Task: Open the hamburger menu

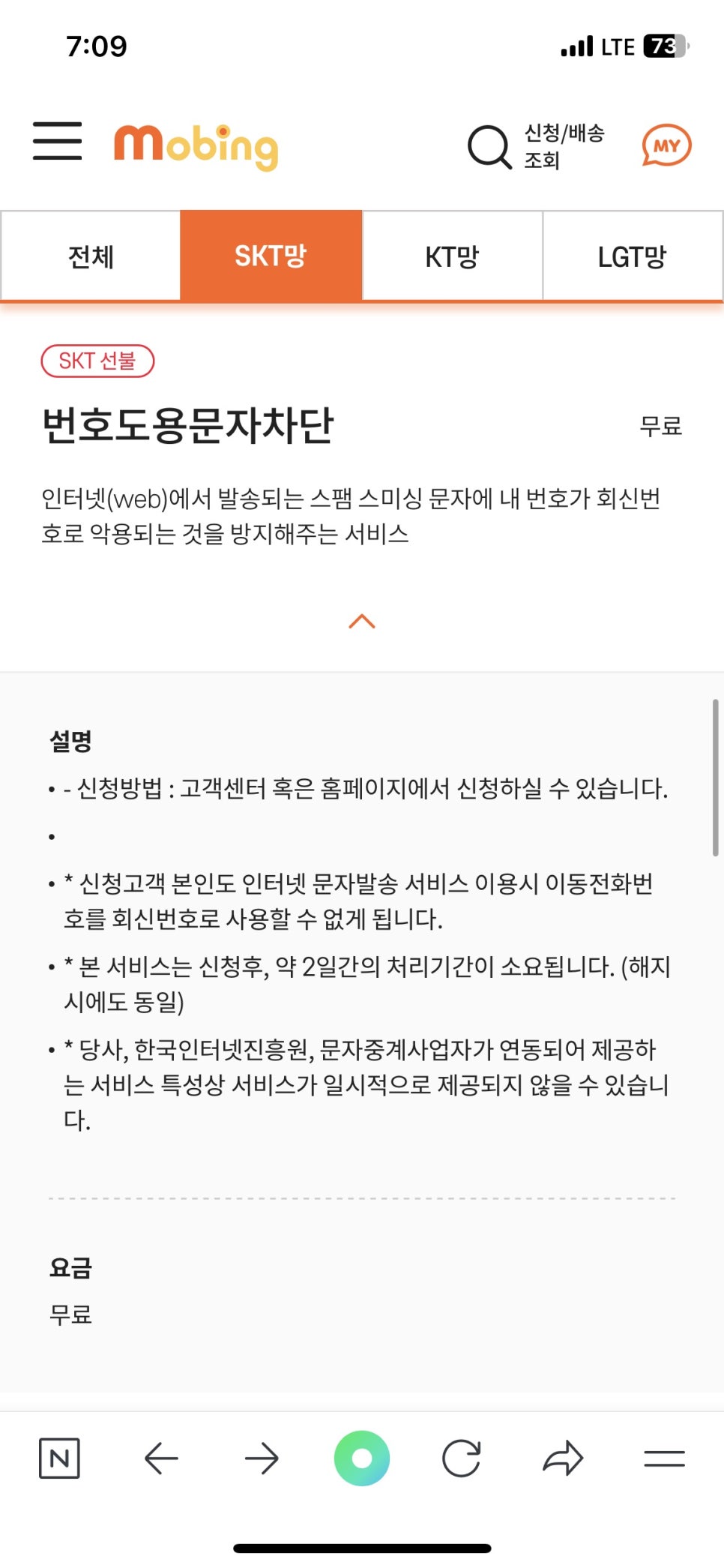Action: (58, 141)
